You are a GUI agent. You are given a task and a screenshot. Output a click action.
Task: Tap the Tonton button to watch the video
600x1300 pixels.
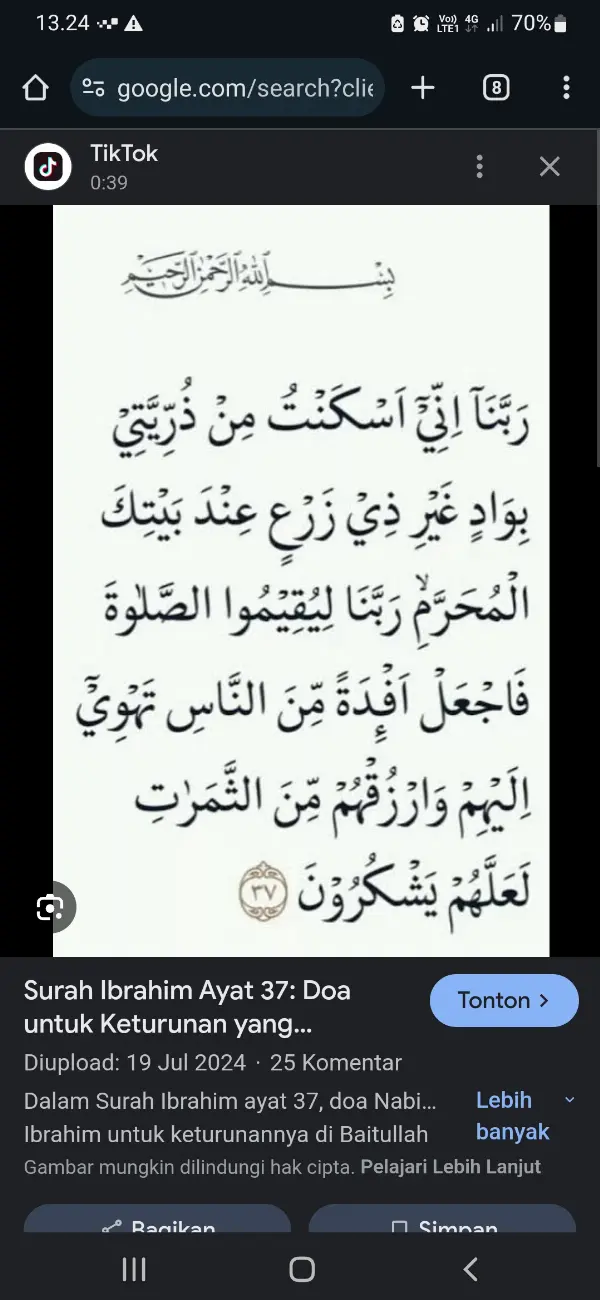(504, 1000)
